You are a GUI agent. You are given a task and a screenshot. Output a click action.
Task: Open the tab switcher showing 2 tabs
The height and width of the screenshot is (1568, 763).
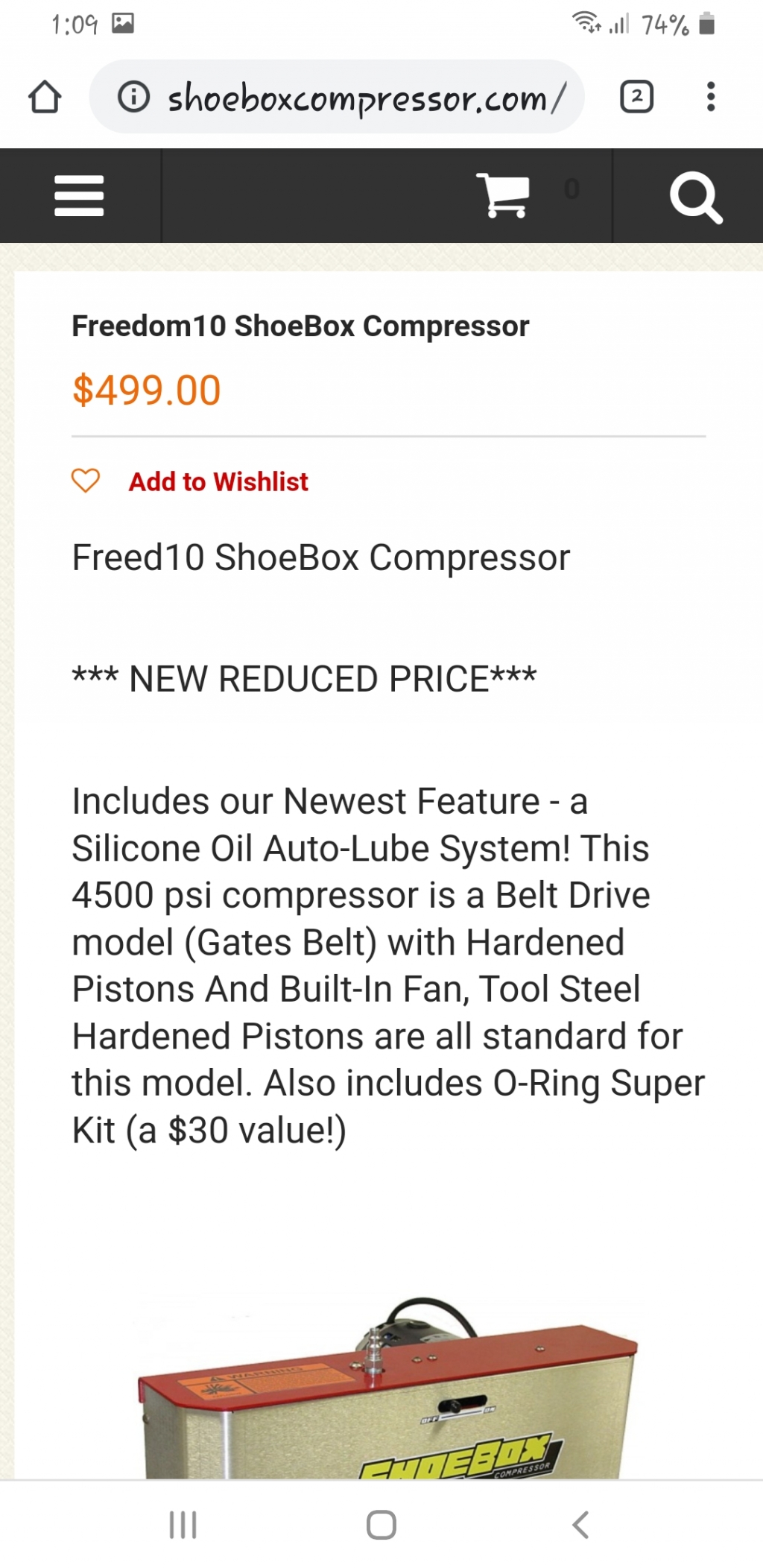[x=636, y=97]
